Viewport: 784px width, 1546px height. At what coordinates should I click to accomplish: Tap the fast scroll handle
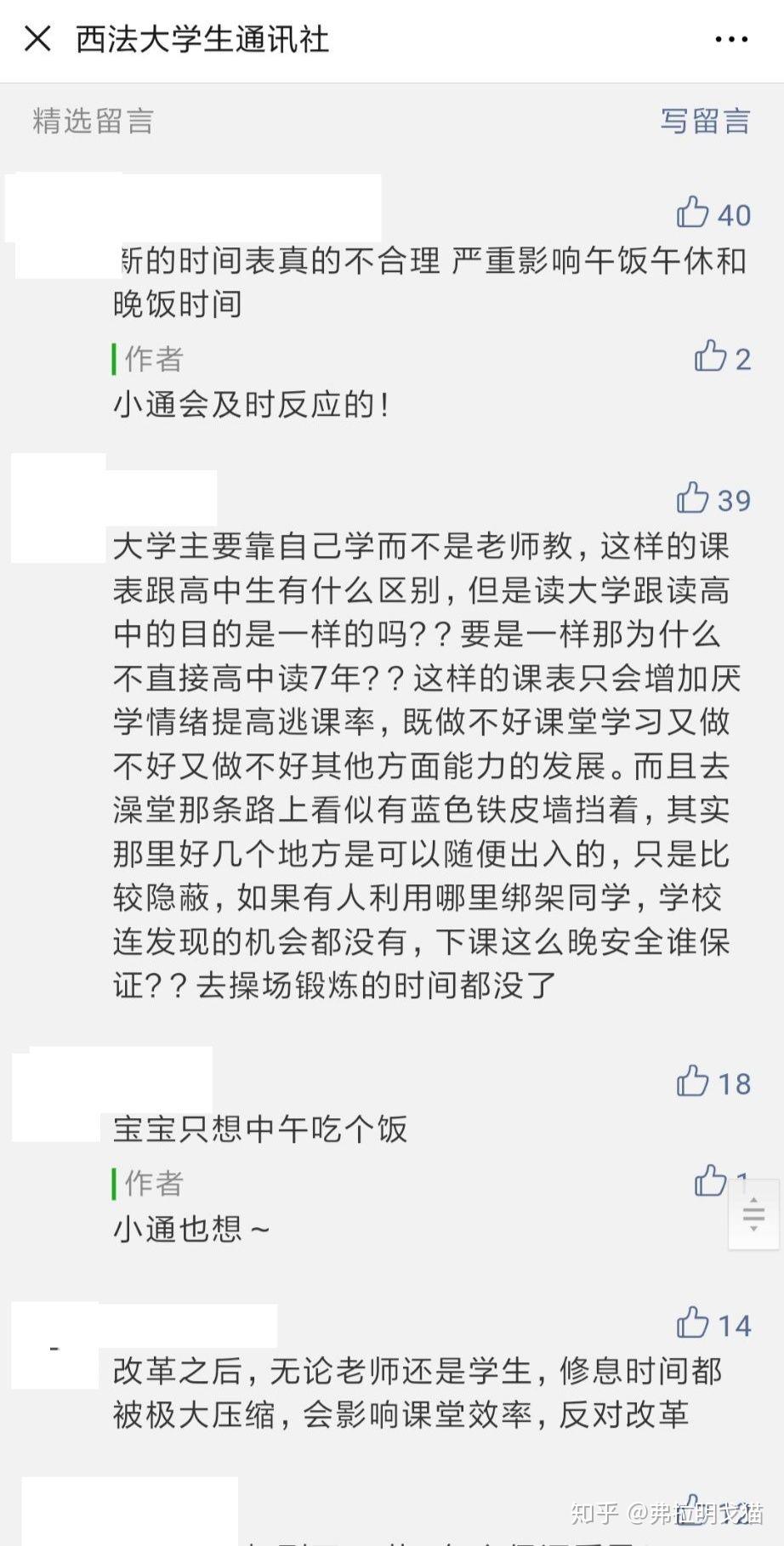tap(754, 1214)
